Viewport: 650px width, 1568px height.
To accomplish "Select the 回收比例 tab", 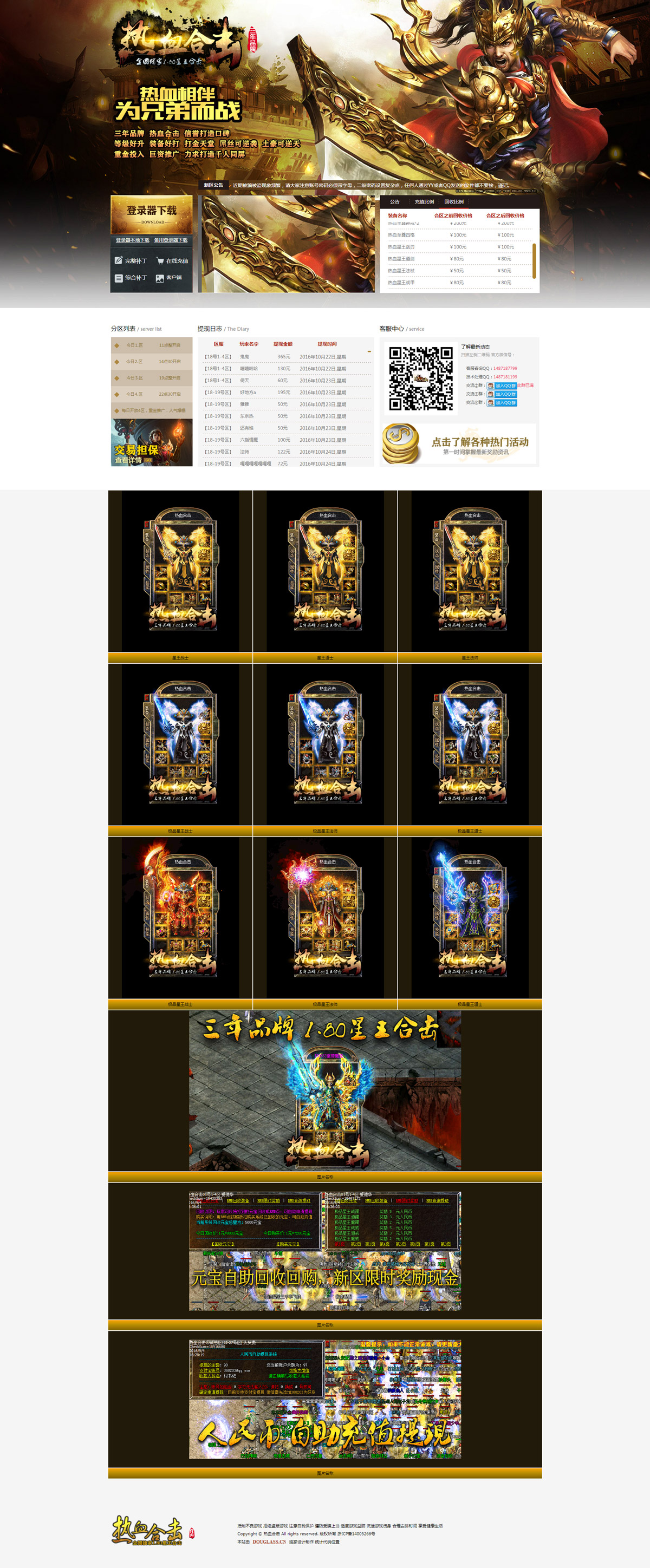I will coord(454,201).
